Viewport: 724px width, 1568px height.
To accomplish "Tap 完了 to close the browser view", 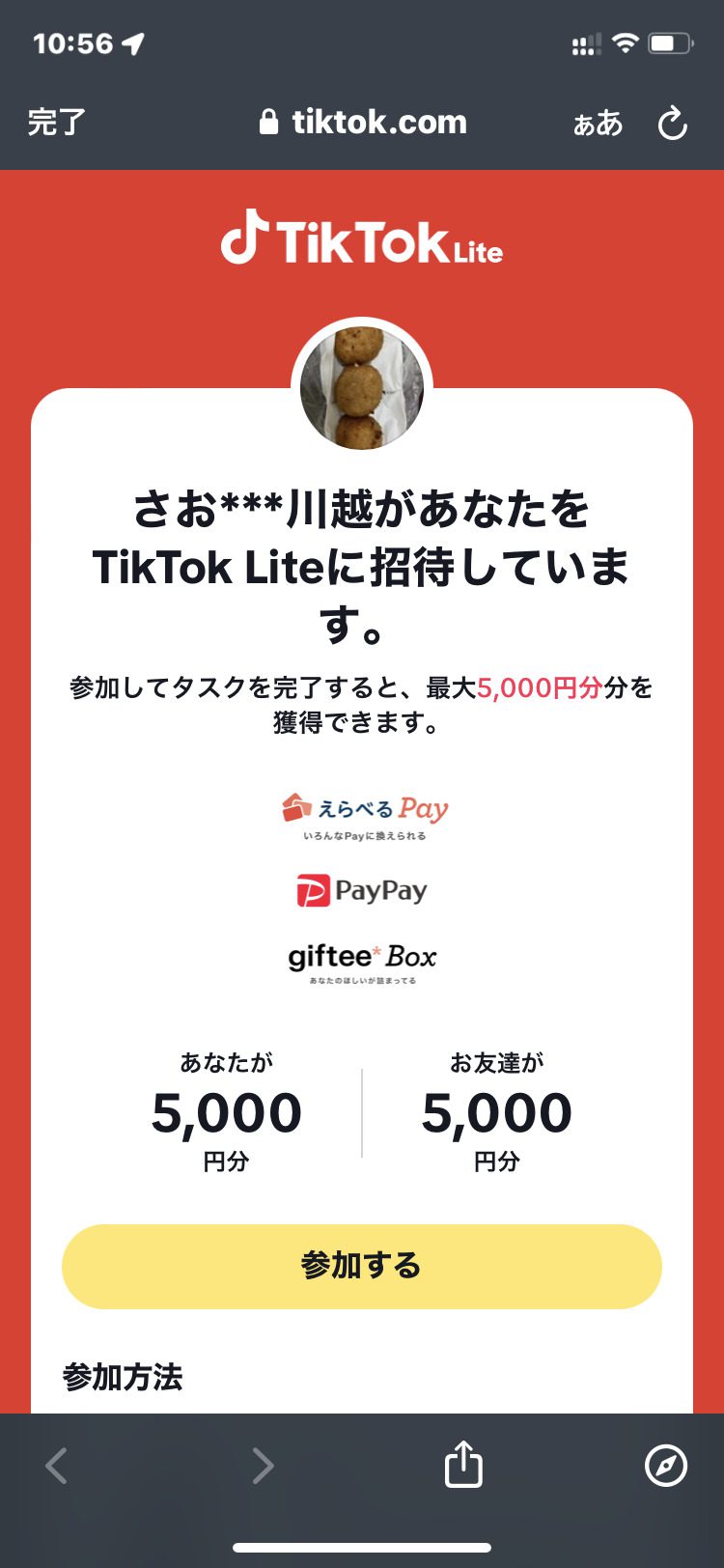I will (57, 123).
